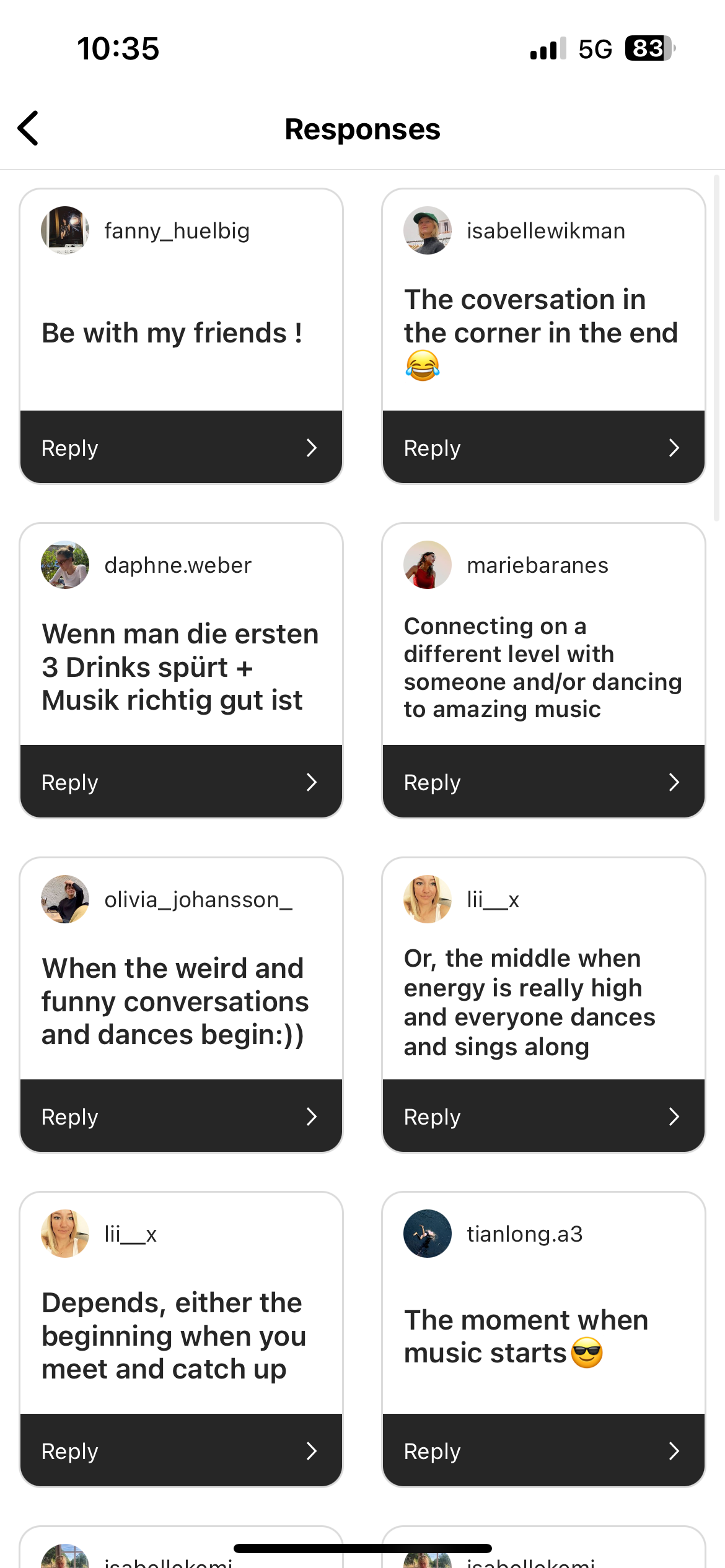725x1568 pixels.
Task: Reply to lii__x's 'Or, the middle' response
Action: pyautogui.click(x=543, y=1116)
